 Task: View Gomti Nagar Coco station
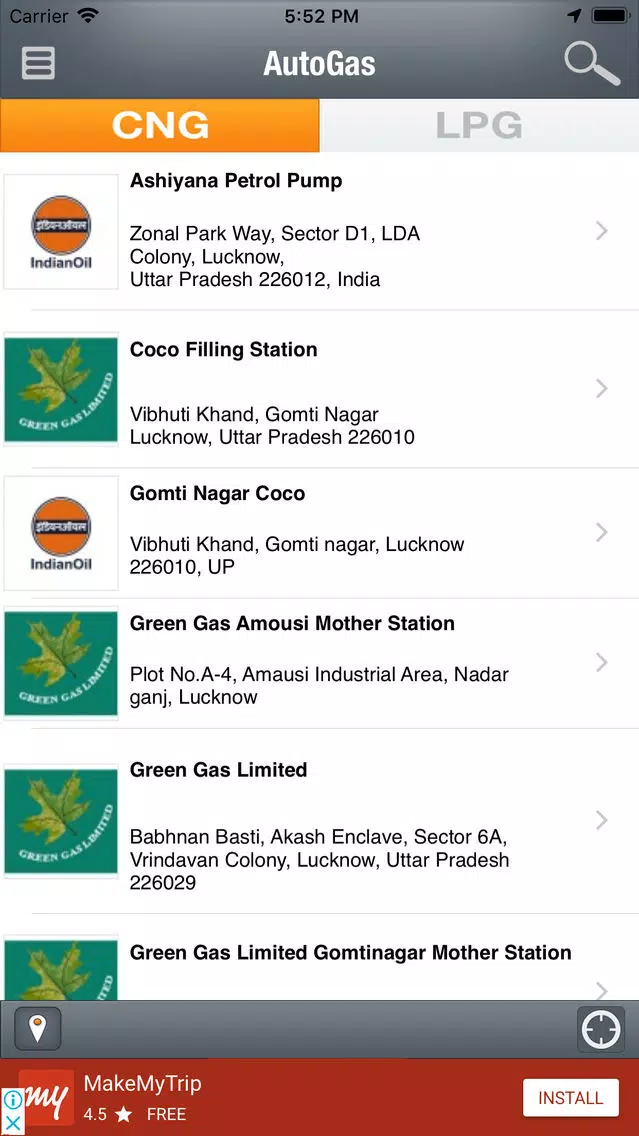(x=320, y=533)
